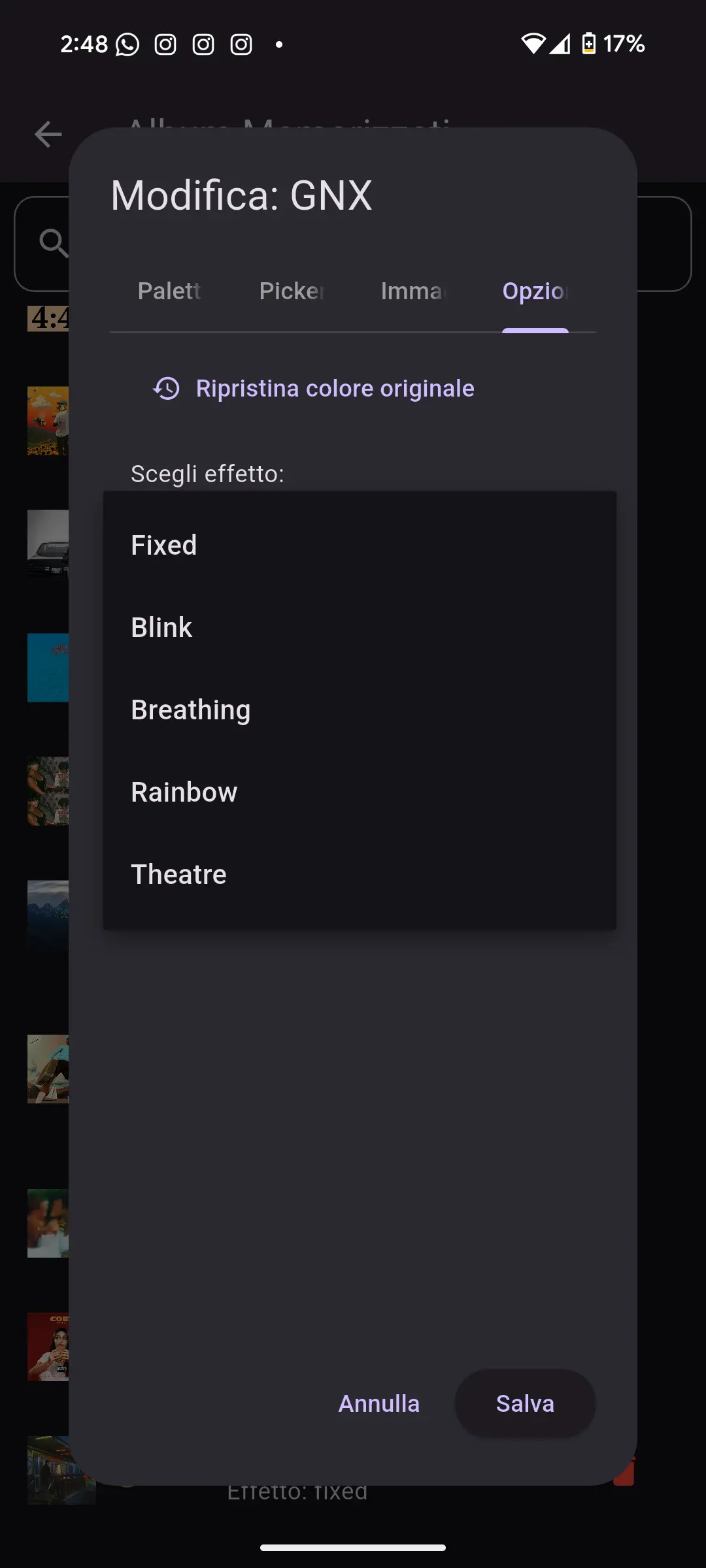Choose the Theatre effect
Viewport: 706px width, 1568px height.
tap(359, 874)
